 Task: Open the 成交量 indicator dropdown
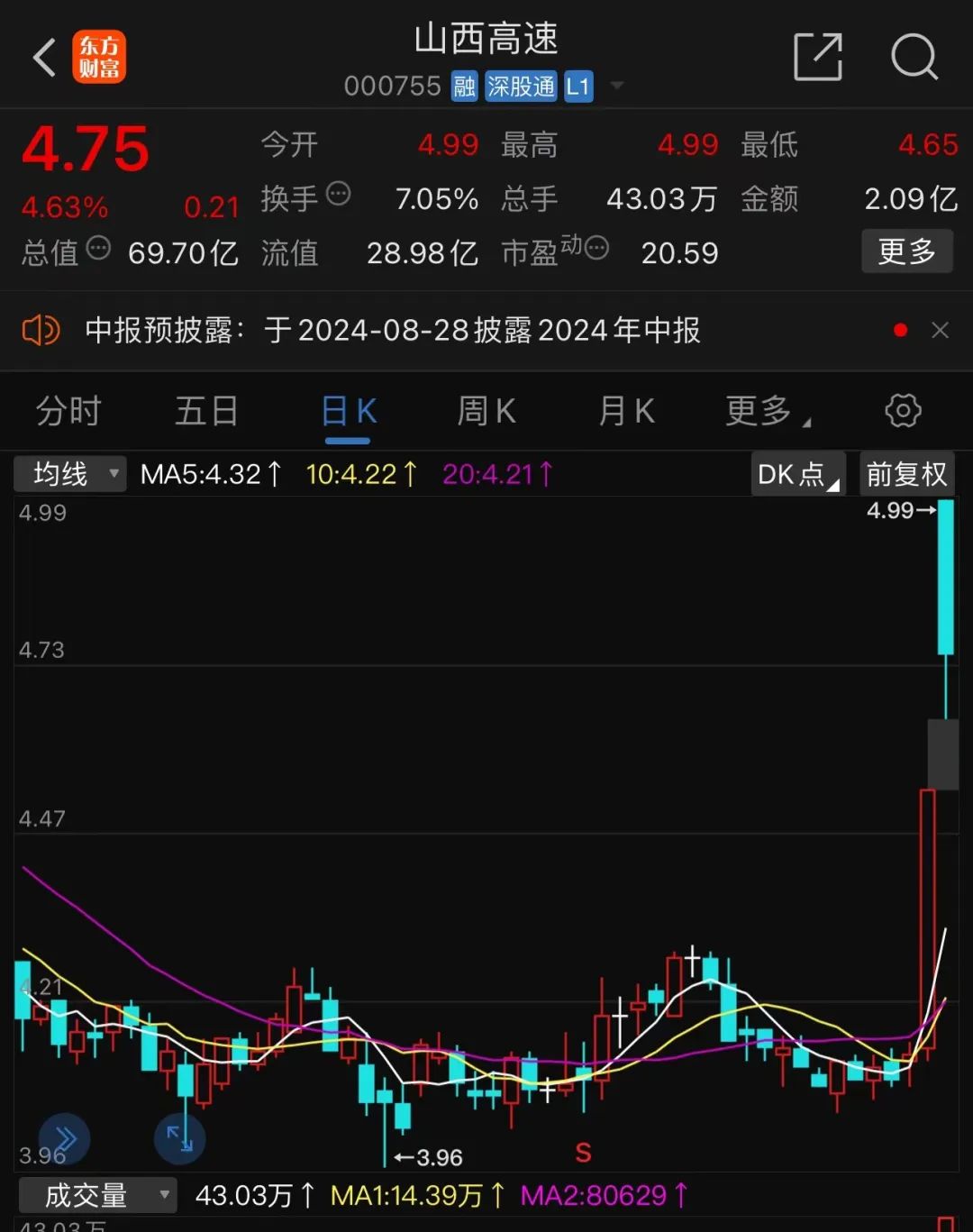click(97, 1196)
